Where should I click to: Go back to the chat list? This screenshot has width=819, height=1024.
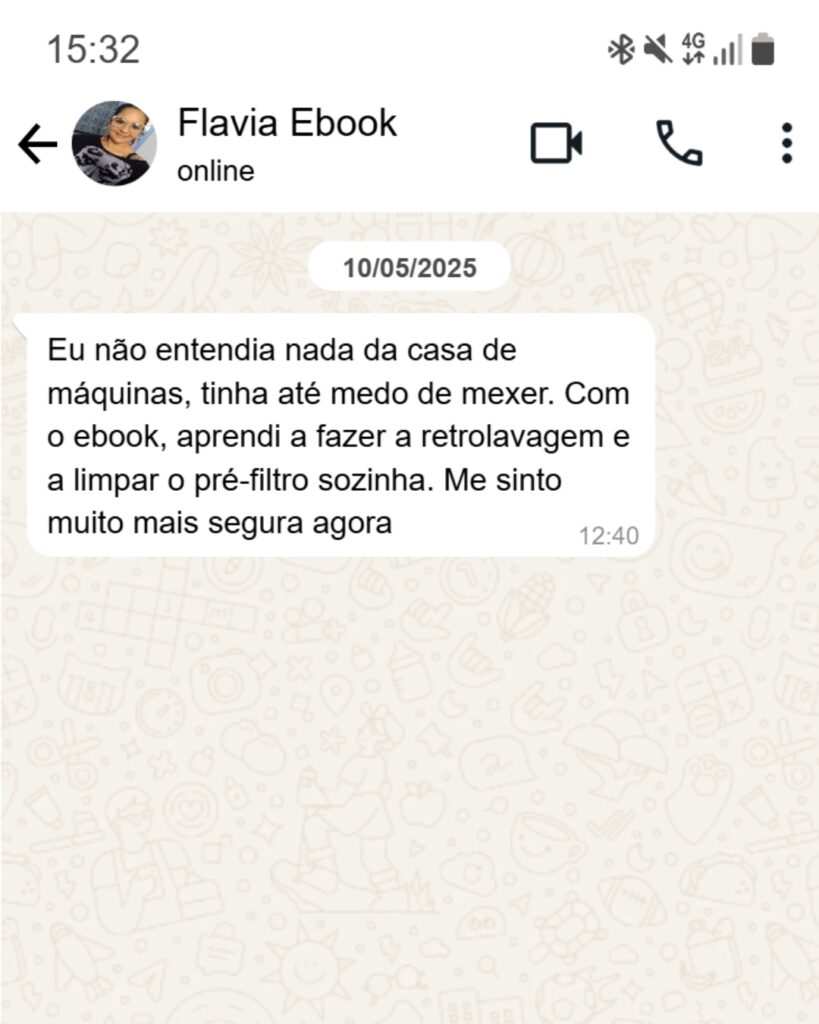tap(37, 145)
